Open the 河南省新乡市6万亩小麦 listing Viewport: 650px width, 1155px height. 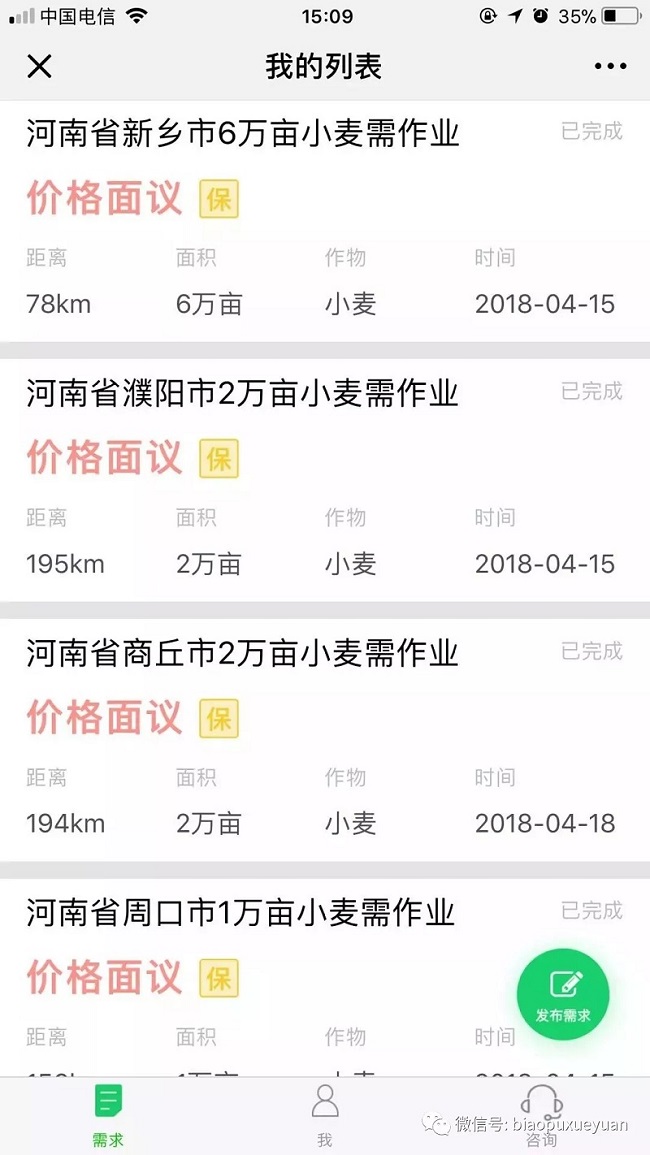(243, 133)
